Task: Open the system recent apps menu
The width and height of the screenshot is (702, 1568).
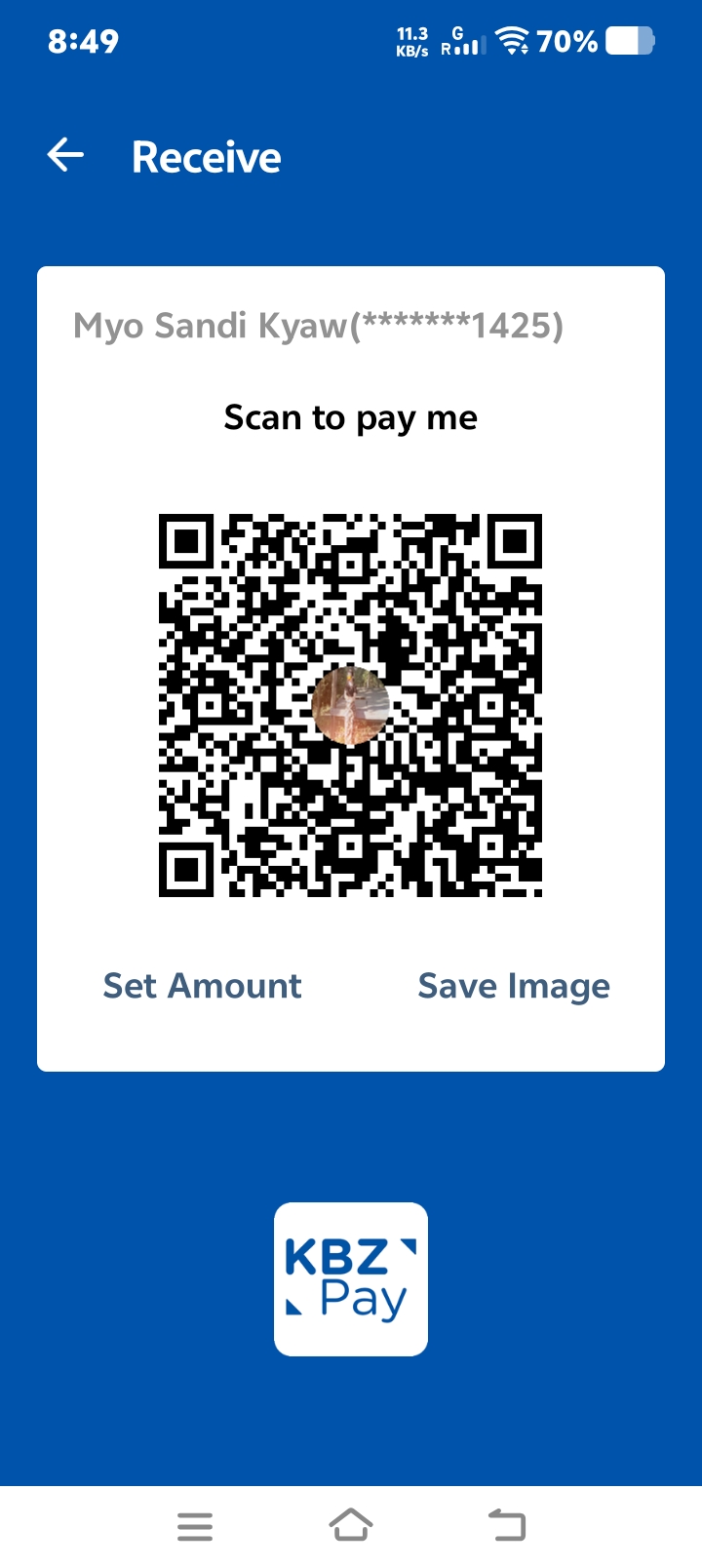Action: [x=195, y=1526]
